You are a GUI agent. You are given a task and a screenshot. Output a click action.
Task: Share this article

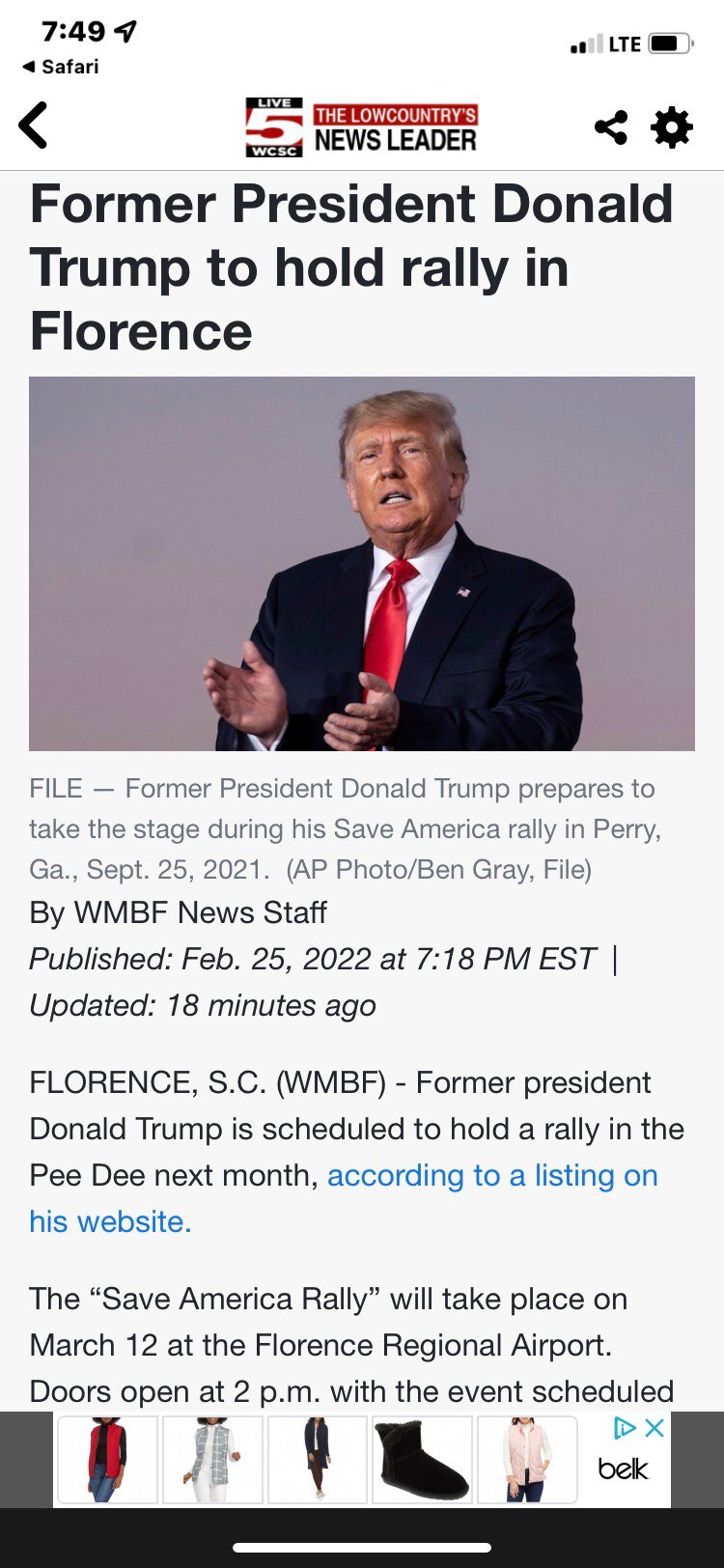610,127
